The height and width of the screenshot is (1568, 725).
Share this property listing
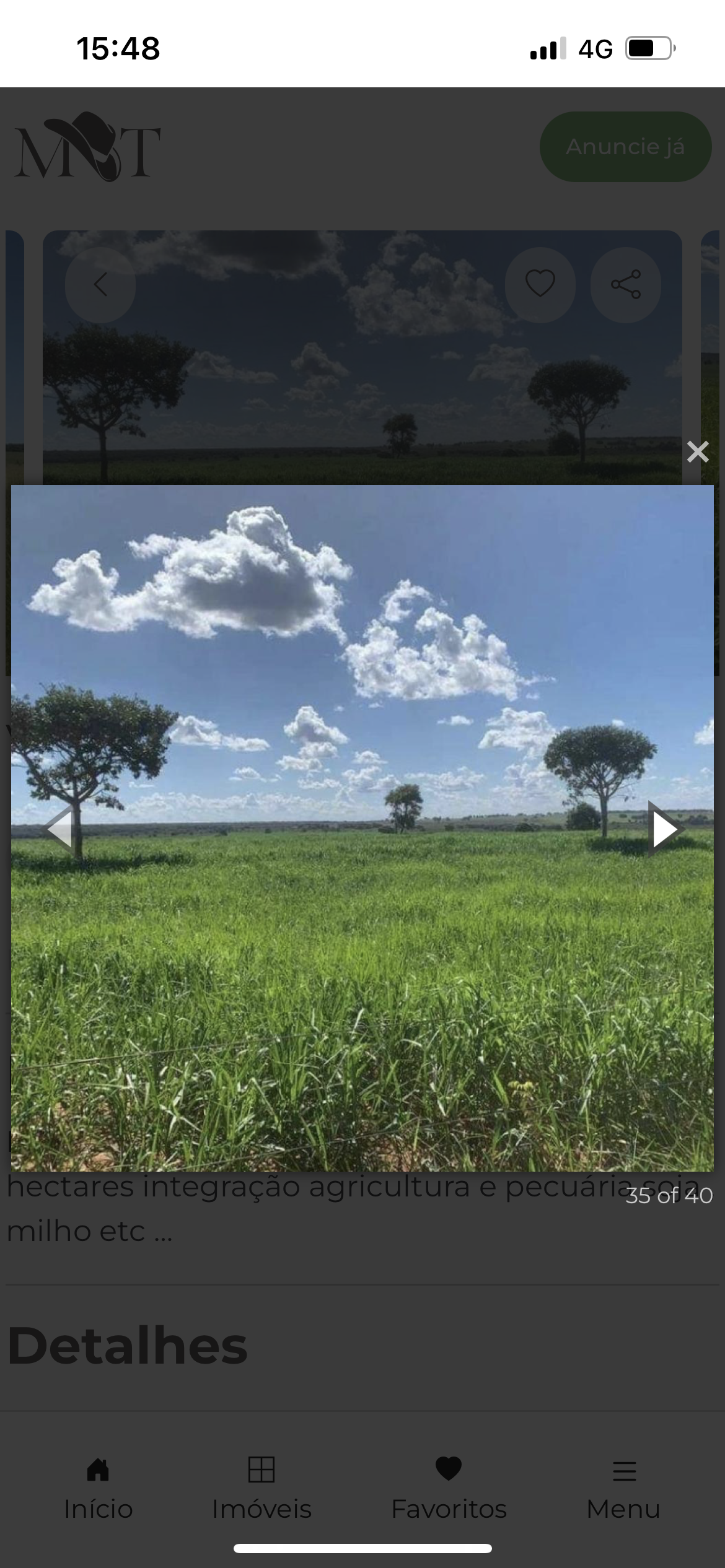click(x=625, y=284)
